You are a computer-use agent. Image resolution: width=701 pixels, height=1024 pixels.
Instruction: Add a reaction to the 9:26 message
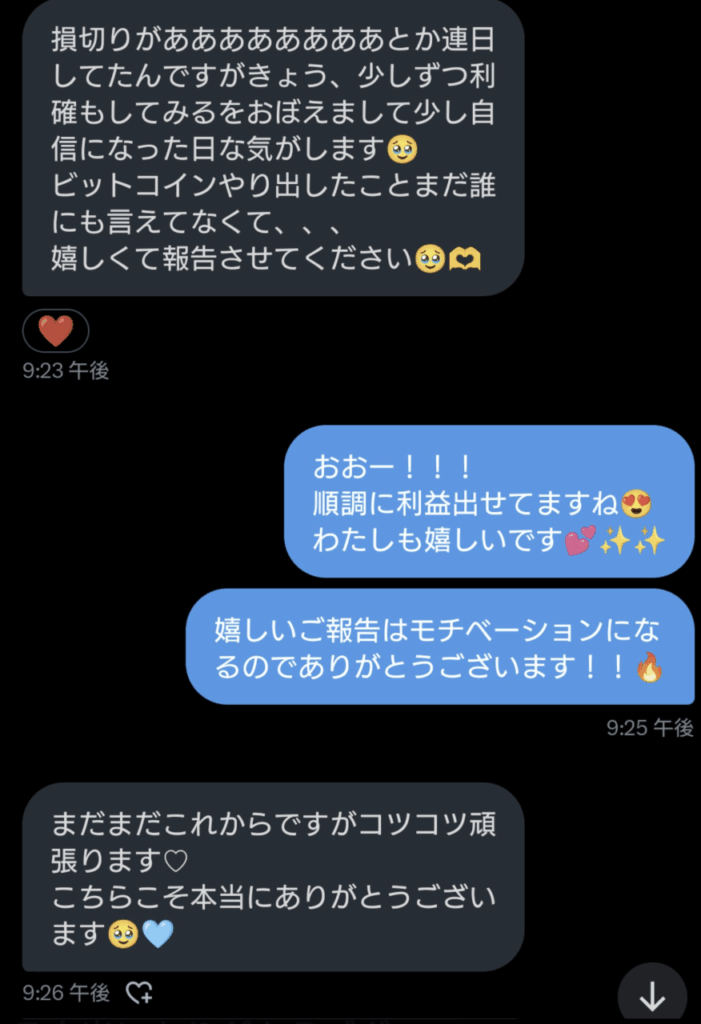139,992
